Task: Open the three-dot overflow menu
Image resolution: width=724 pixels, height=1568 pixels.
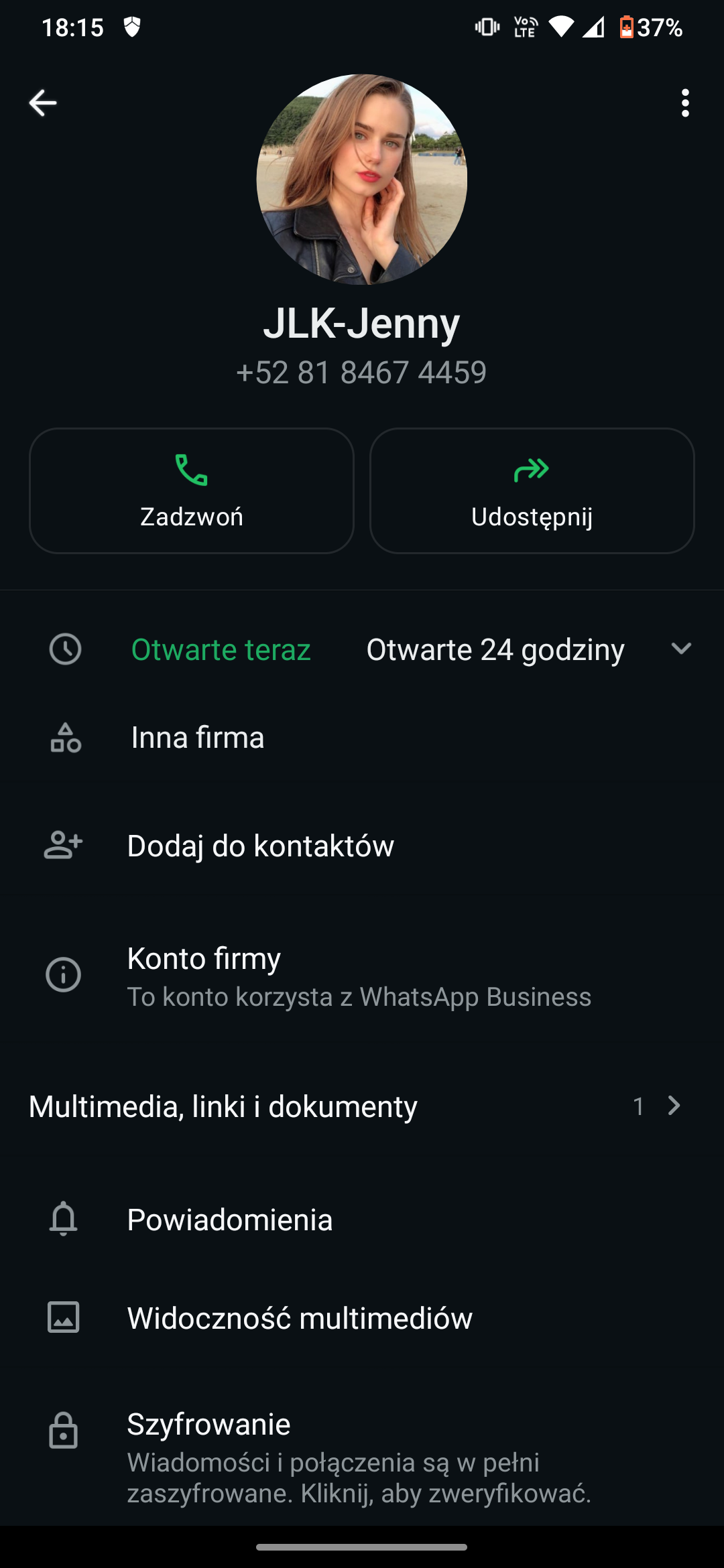Action: pos(684,103)
